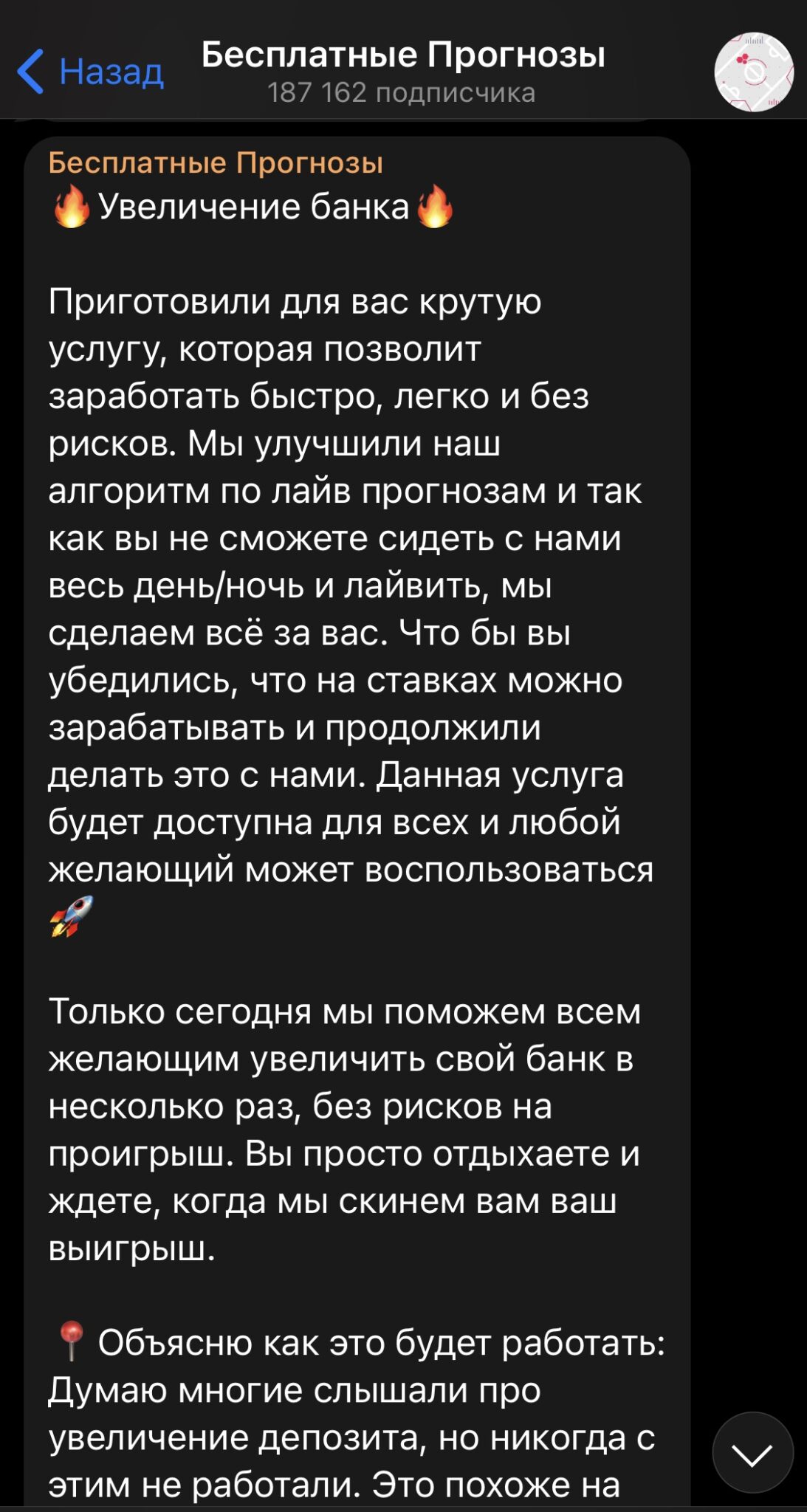Open Бесплатные Прогнозы channel info header
Screen dimensions: 807x1512
point(402,72)
